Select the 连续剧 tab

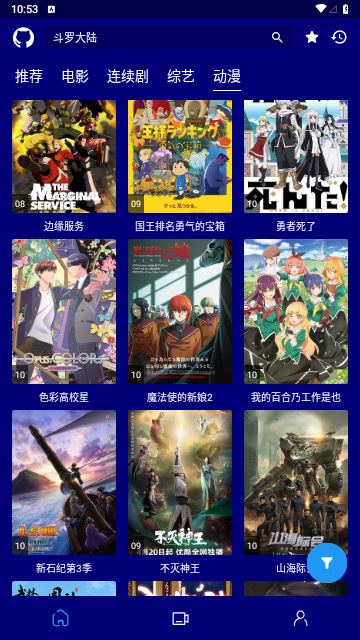click(x=128, y=76)
